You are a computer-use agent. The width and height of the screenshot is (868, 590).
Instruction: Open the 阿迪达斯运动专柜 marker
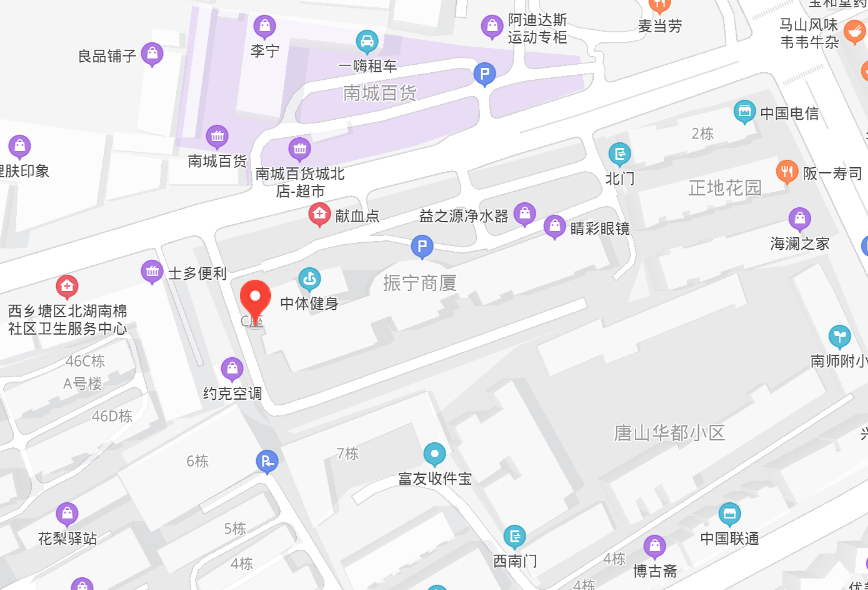click(x=492, y=25)
